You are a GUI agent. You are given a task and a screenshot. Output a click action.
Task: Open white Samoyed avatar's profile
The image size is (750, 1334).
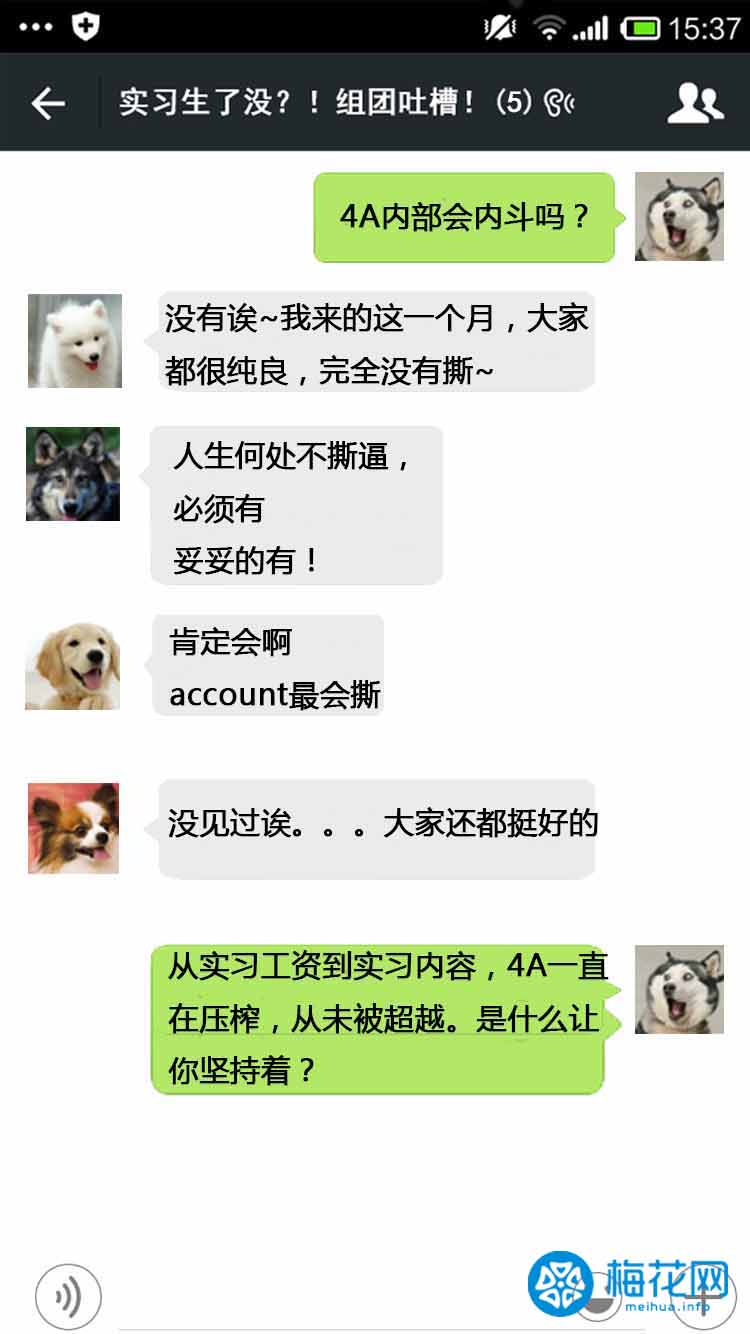(75, 341)
